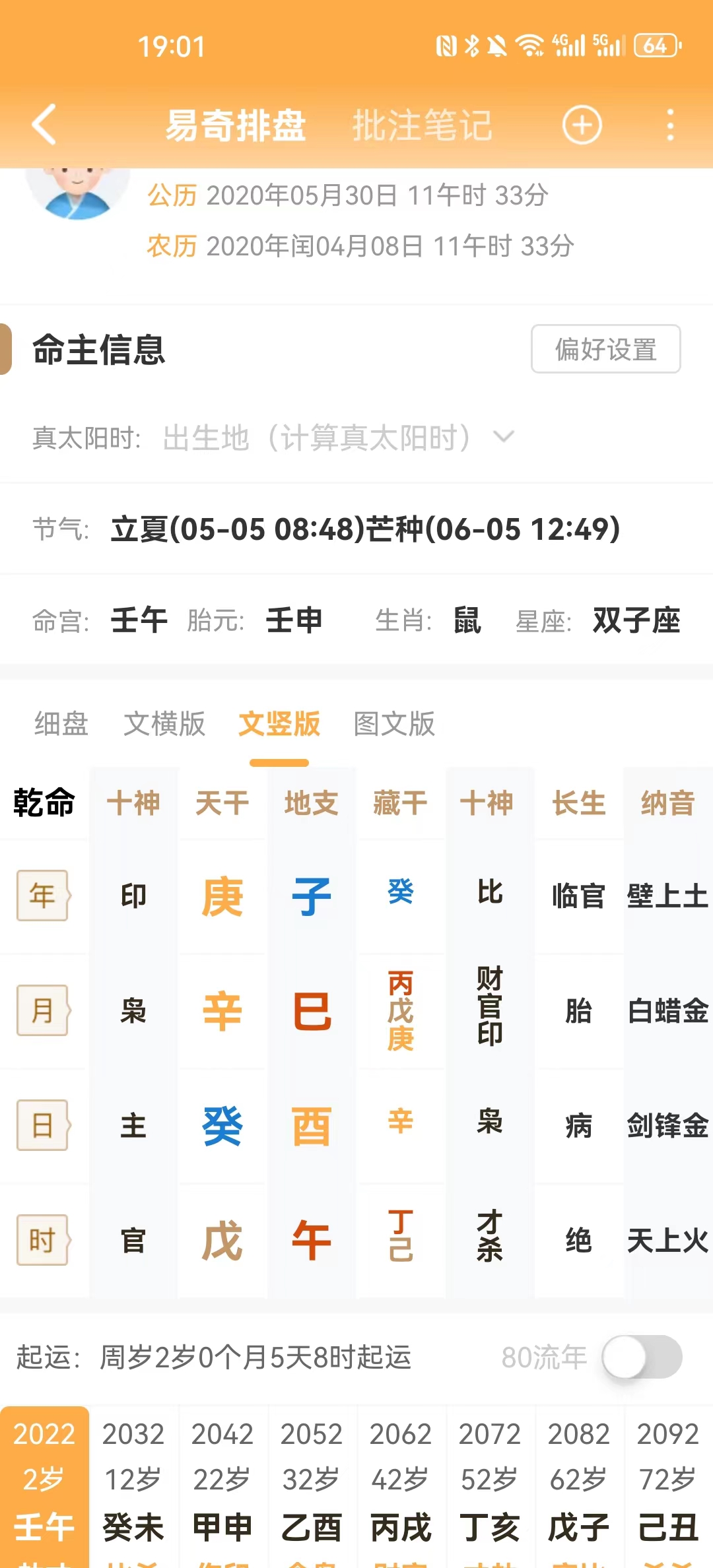Tap the plus circle icon
Viewport: 713px width, 1568px height.
pos(582,125)
